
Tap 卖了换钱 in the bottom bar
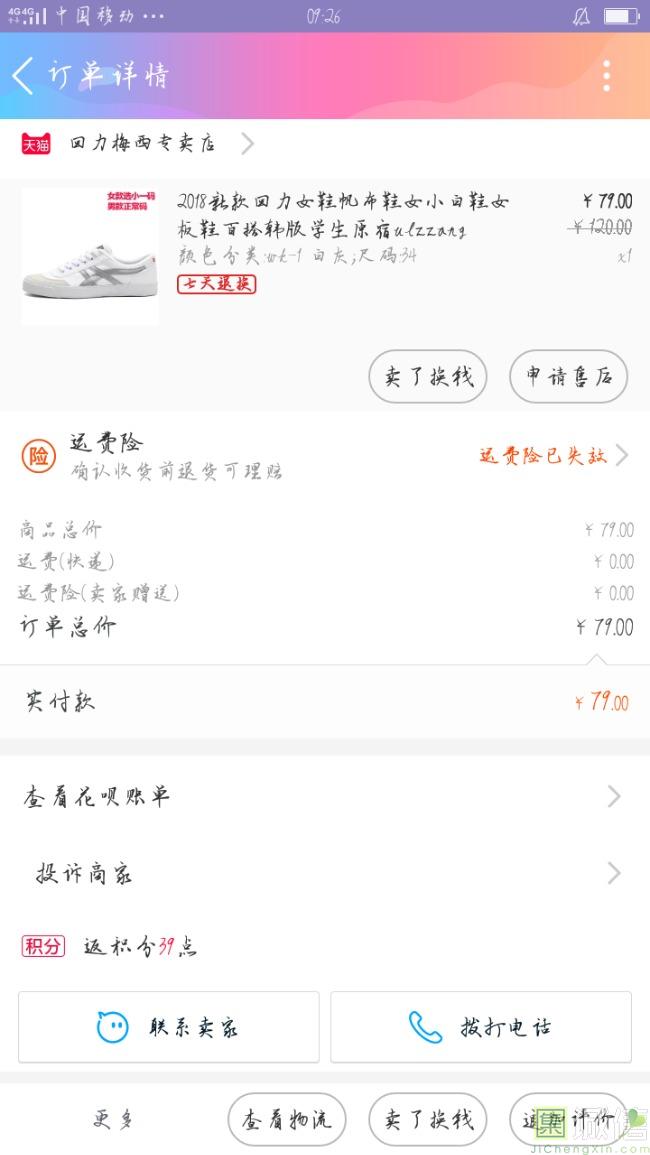tap(428, 1120)
